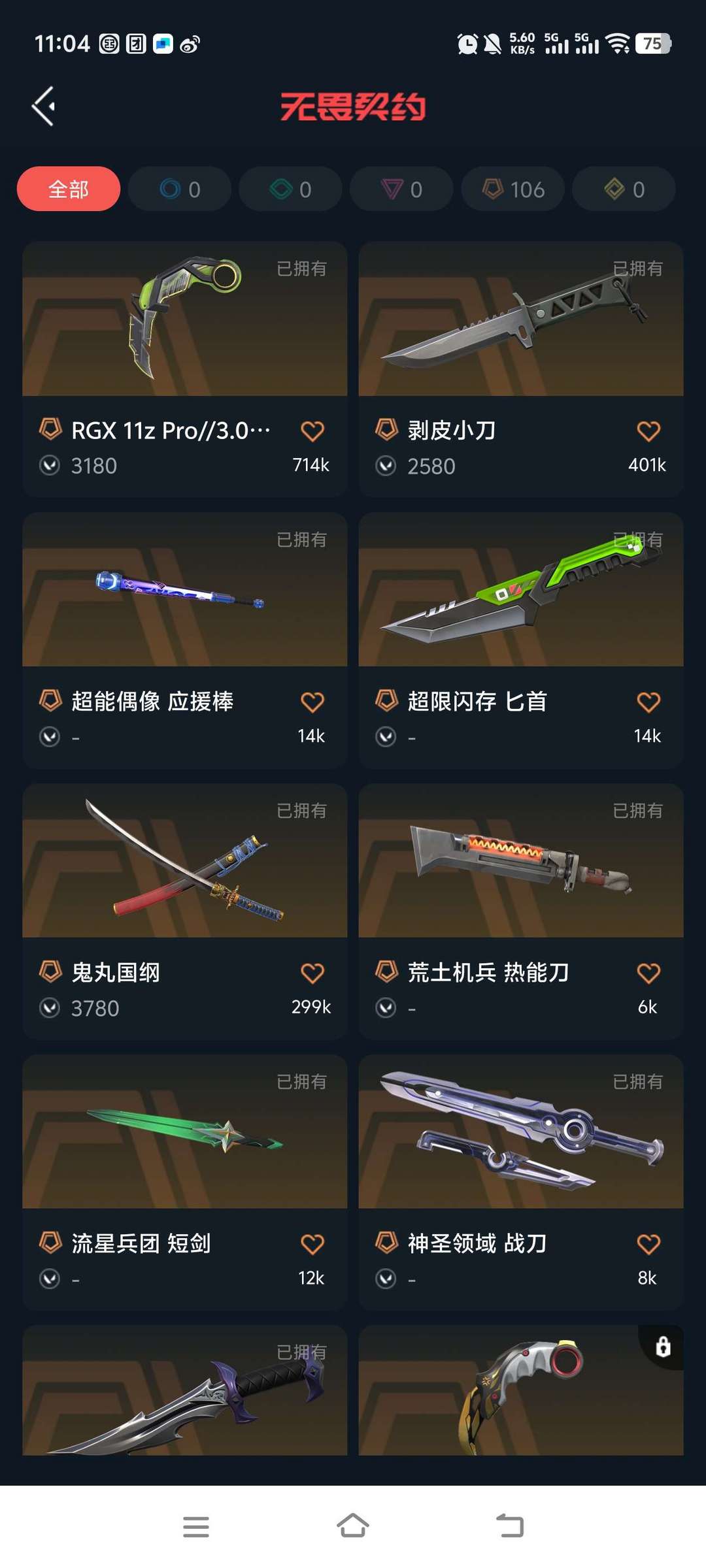Screen dimensions: 706x1568
Task: Switch to the filter showing 106 skins
Action: [x=513, y=189]
